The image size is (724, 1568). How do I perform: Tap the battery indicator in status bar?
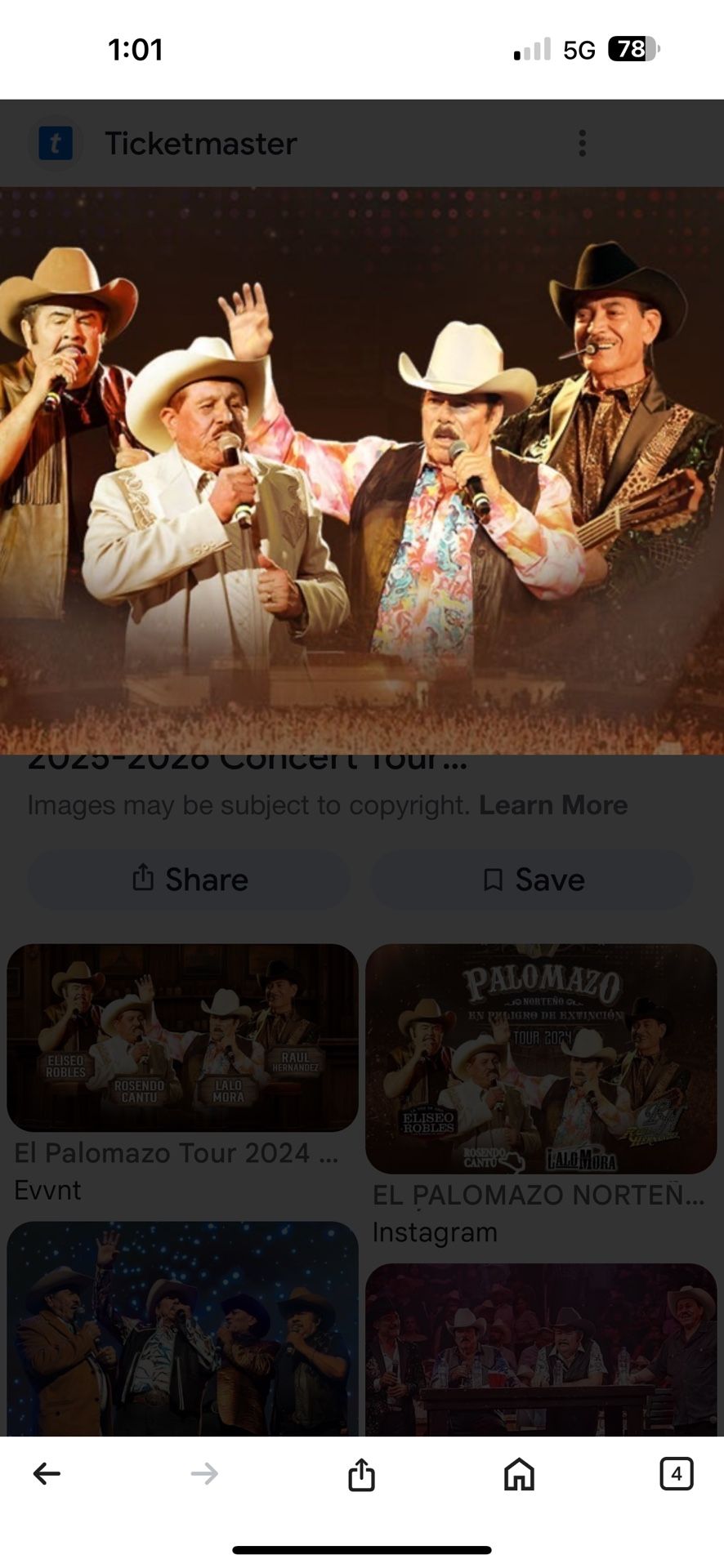tap(629, 51)
